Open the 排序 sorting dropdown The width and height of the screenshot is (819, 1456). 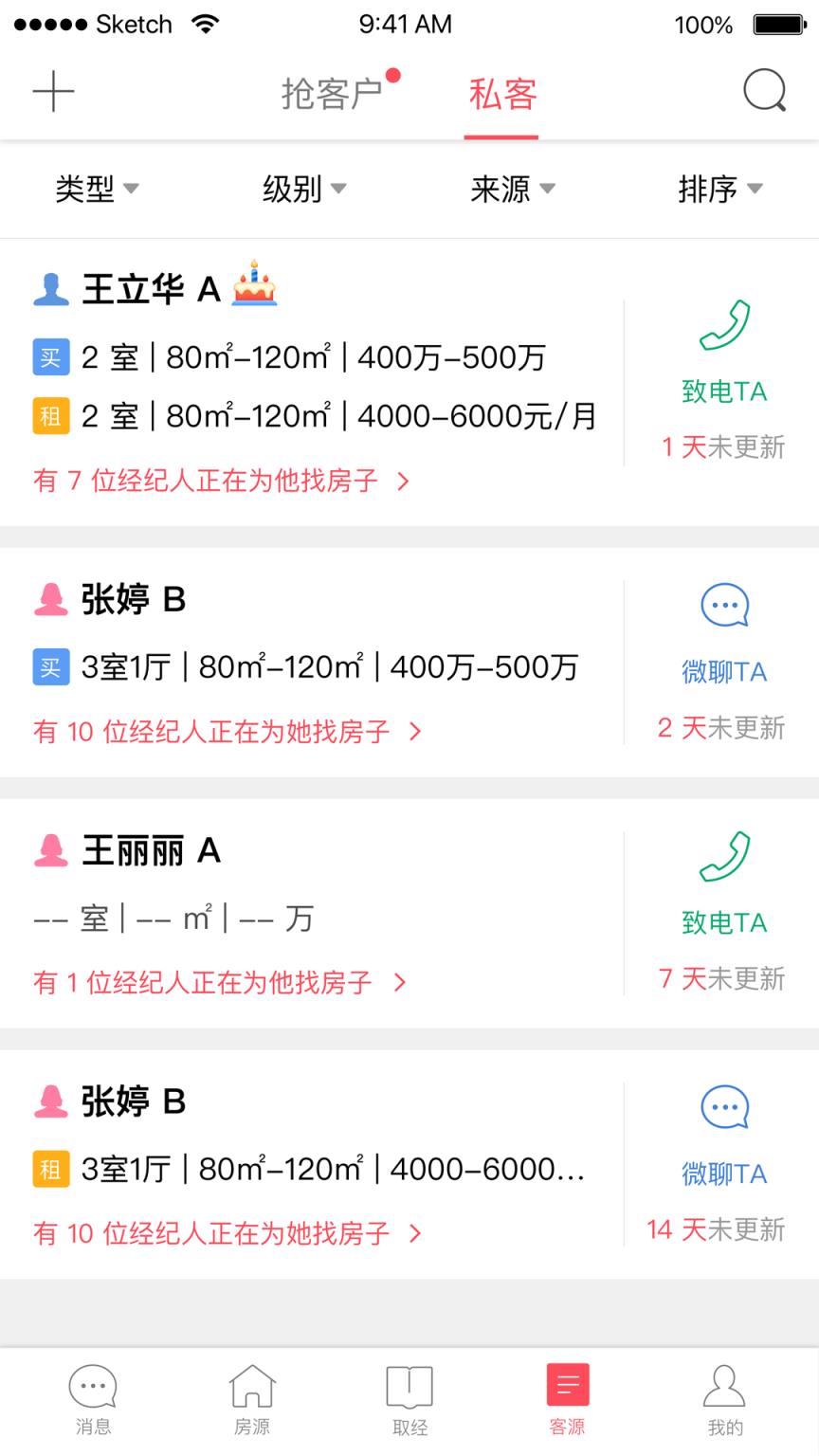pyautogui.click(x=722, y=189)
